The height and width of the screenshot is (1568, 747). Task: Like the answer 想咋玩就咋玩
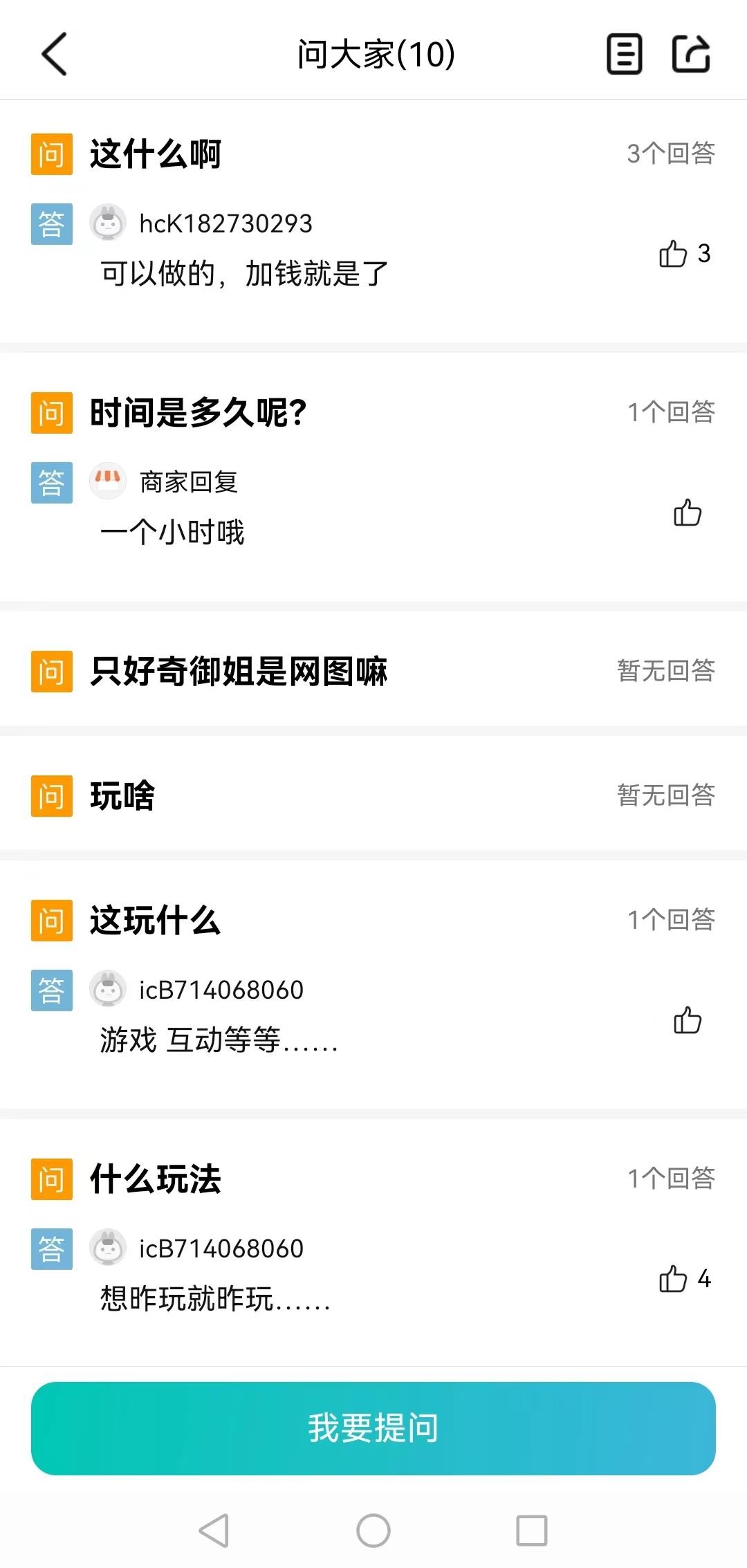(673, 1280)
